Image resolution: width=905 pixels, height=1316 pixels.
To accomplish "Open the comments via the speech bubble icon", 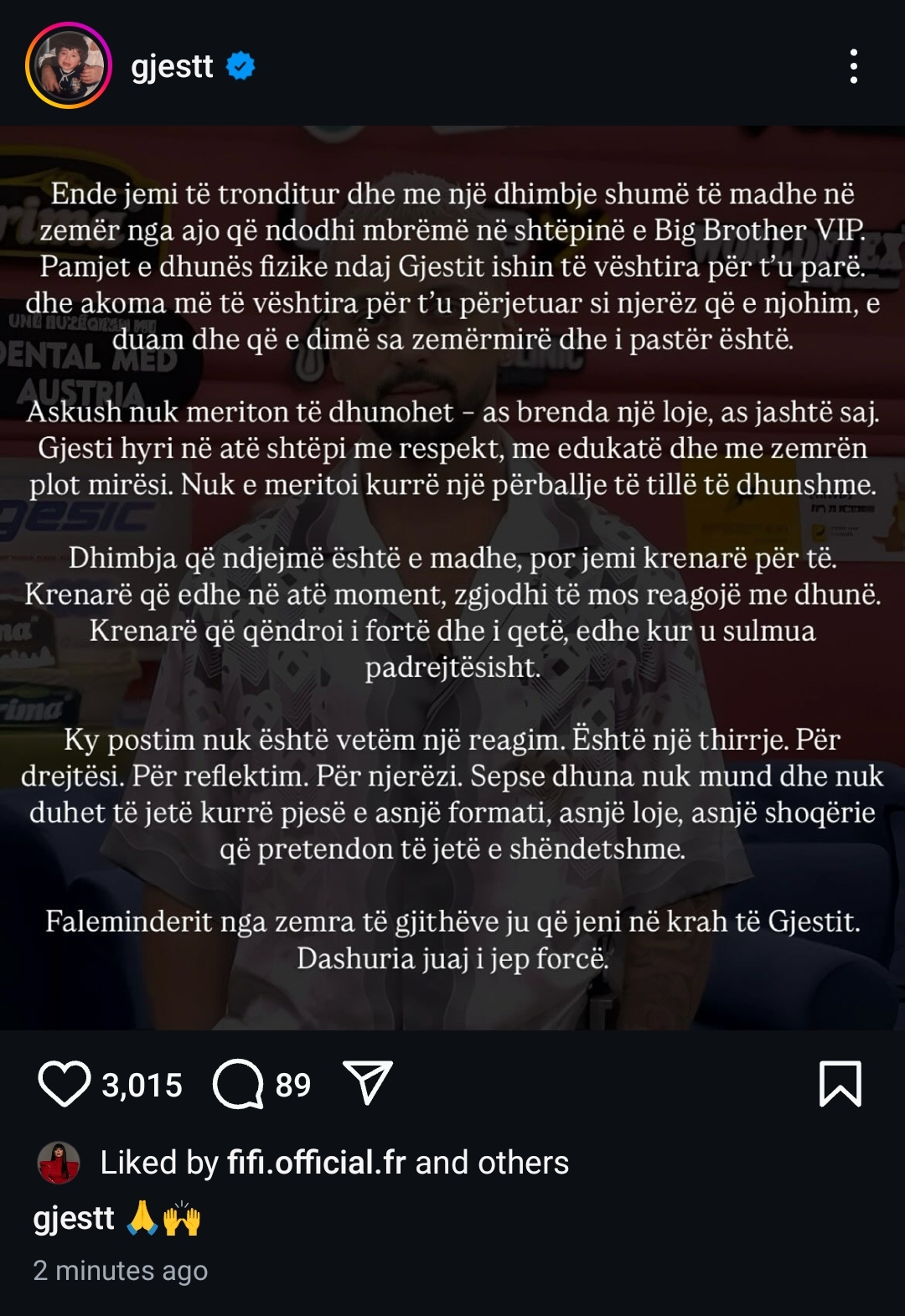I will [238, 1084].
